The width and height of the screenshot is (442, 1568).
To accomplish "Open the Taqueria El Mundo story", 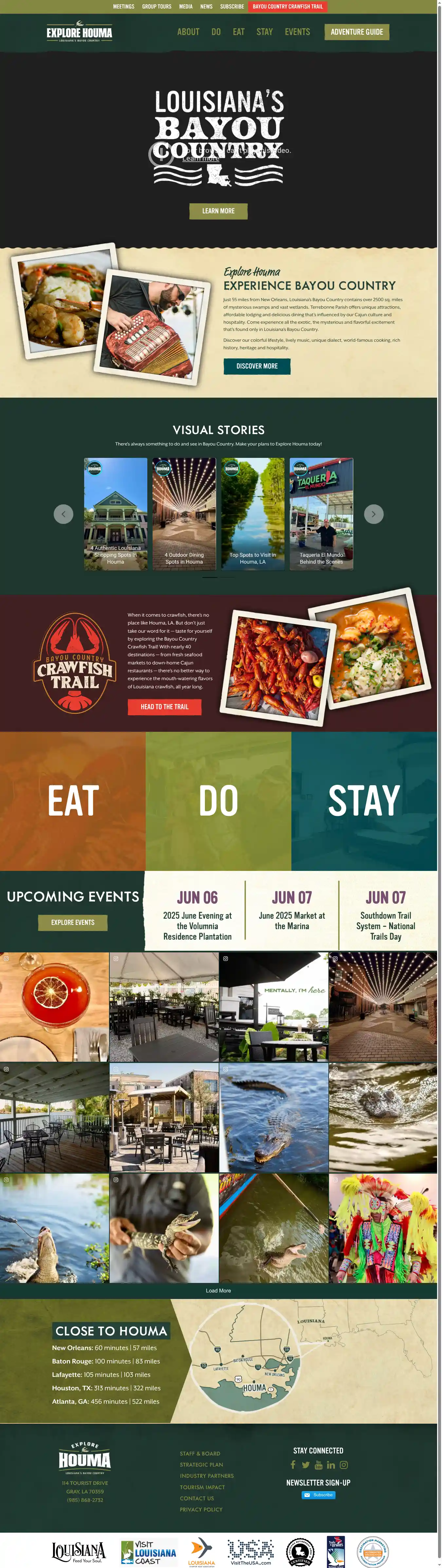I will (322, 514).
